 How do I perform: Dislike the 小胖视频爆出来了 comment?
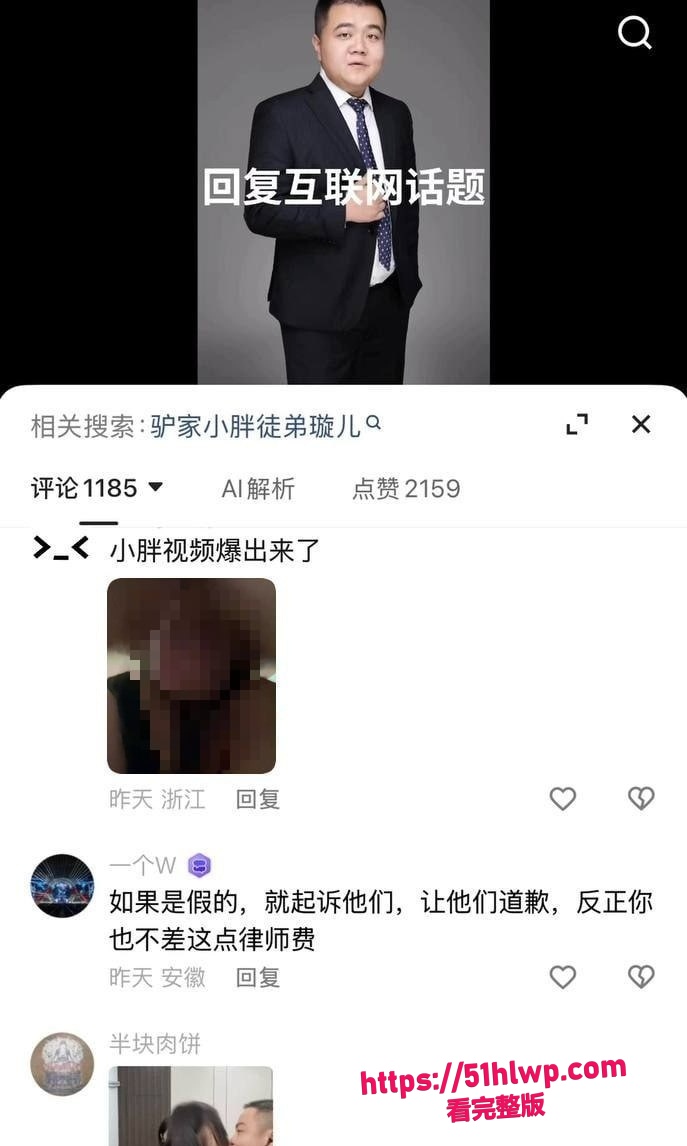click(641, 798)
